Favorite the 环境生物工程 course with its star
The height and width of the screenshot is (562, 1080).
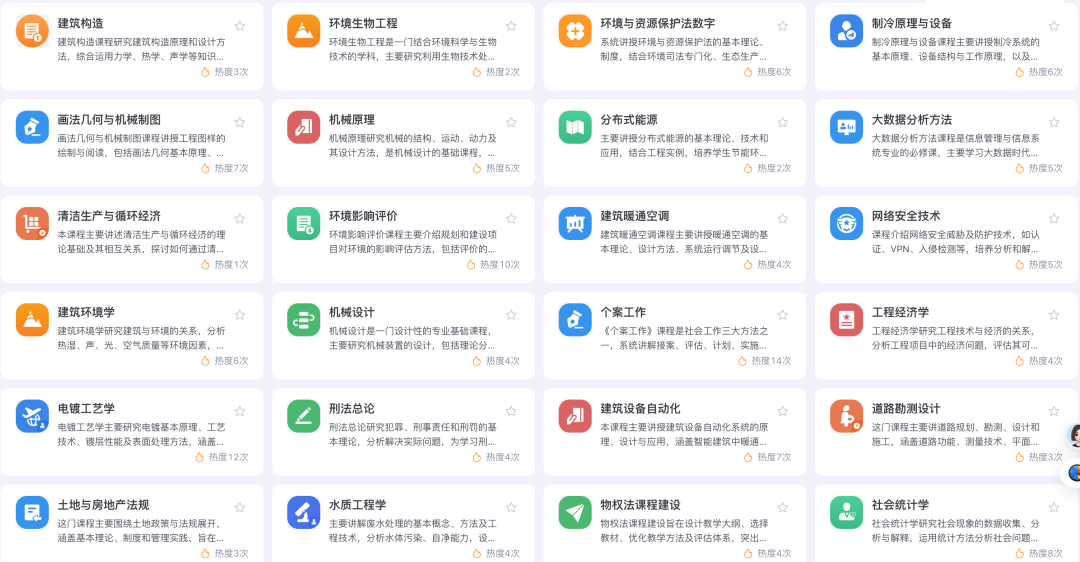click(511, 25)
